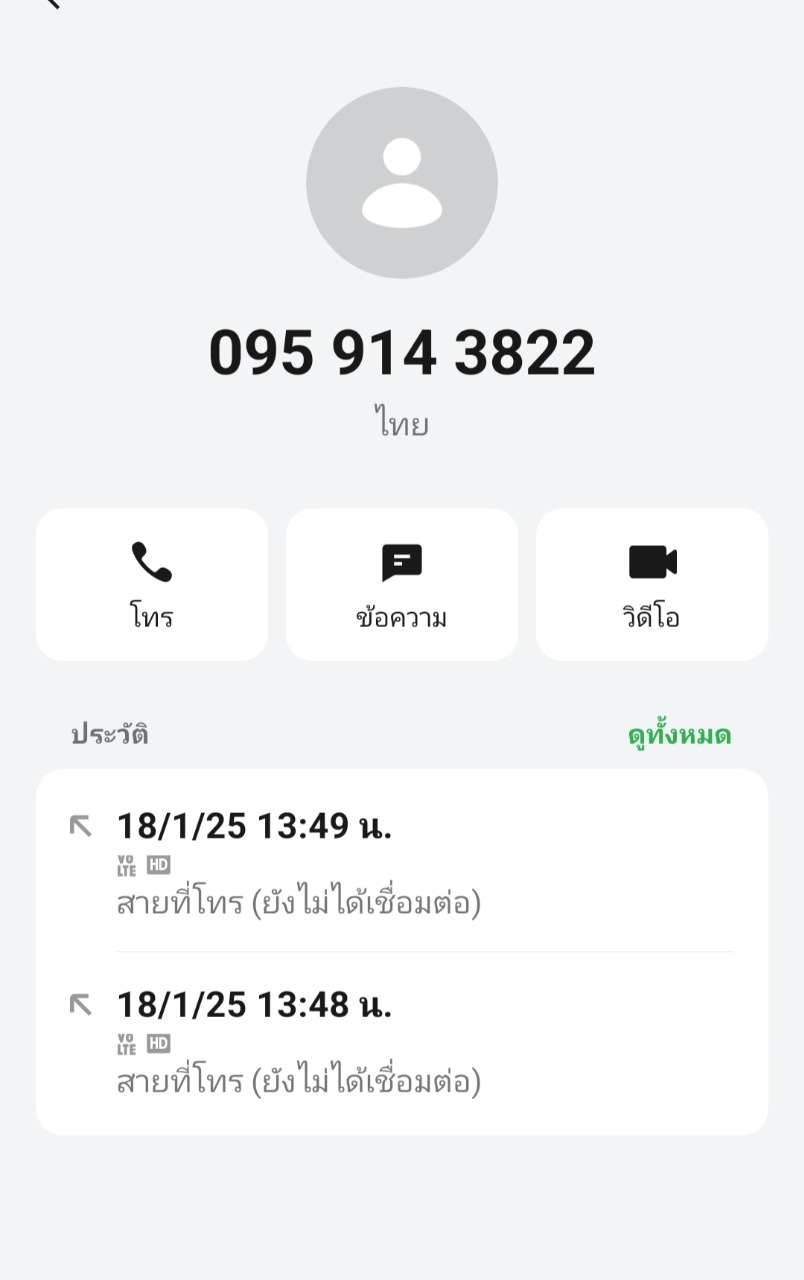Screen dimensions: 804x1280
Task: Open the 13:48 call log entry
Action: point(400,1040)
